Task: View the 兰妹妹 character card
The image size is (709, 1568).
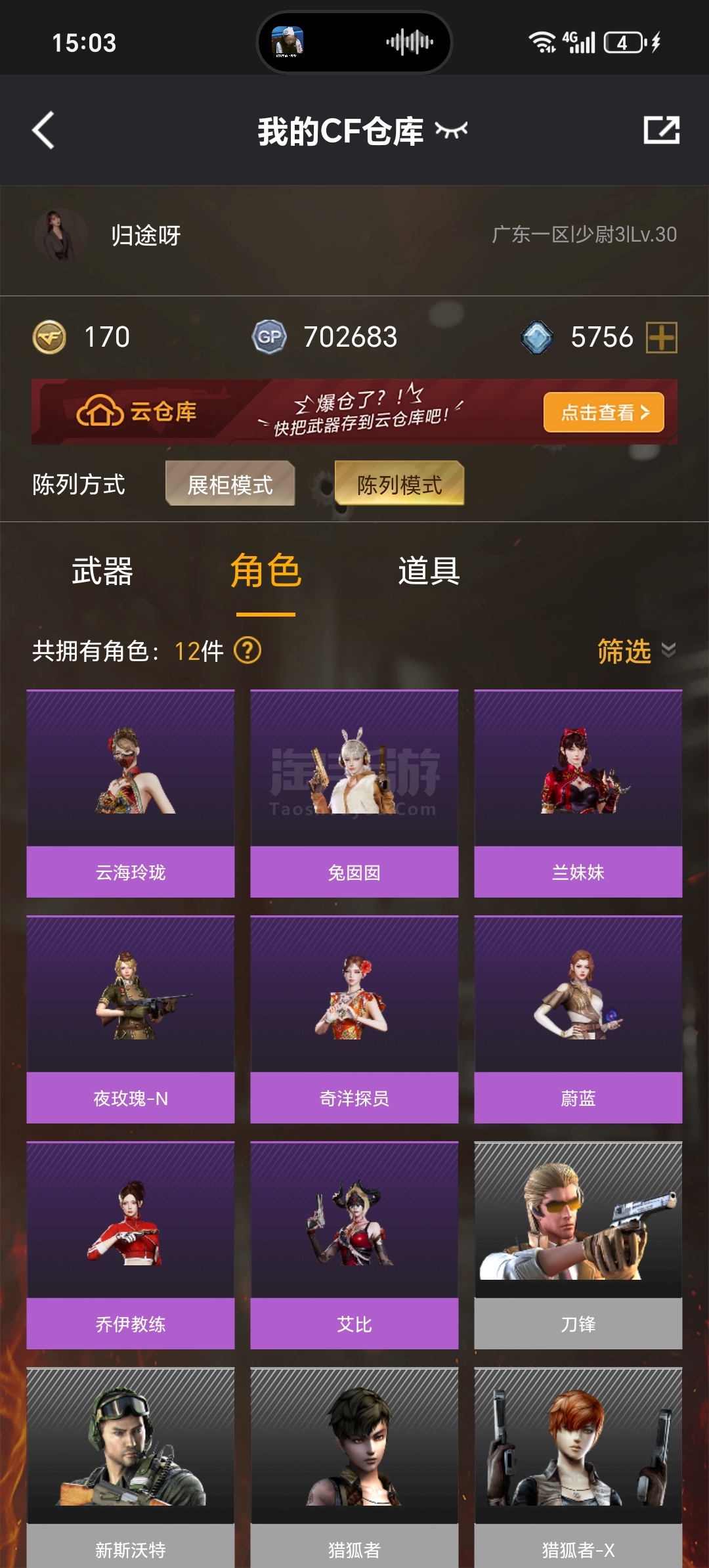Action: 578,793
